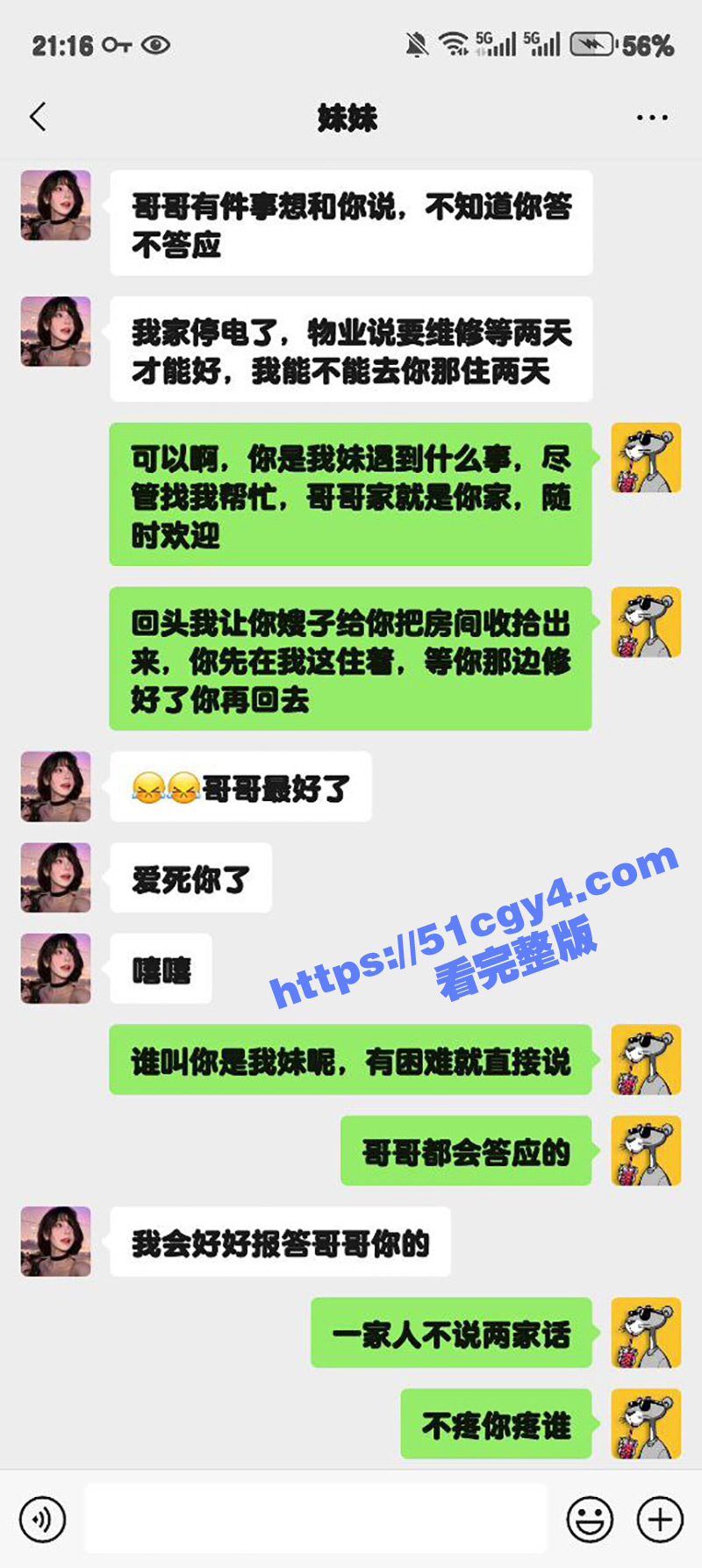Open own avatar beside 不疼你疼谁 message
This screenshot has width=702, height=1568.
pos(646,1423)
